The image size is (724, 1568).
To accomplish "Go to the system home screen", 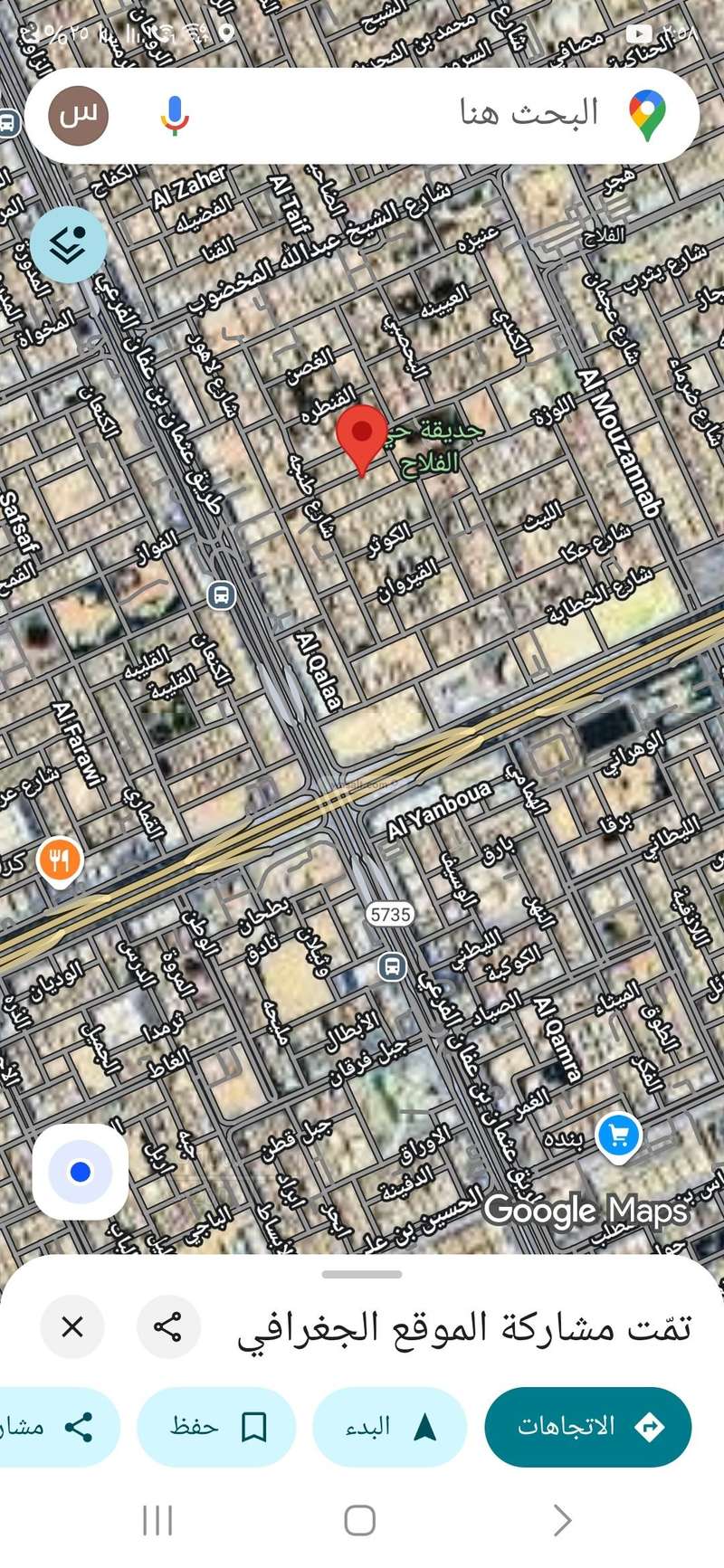I will [x=360, y=1520].
